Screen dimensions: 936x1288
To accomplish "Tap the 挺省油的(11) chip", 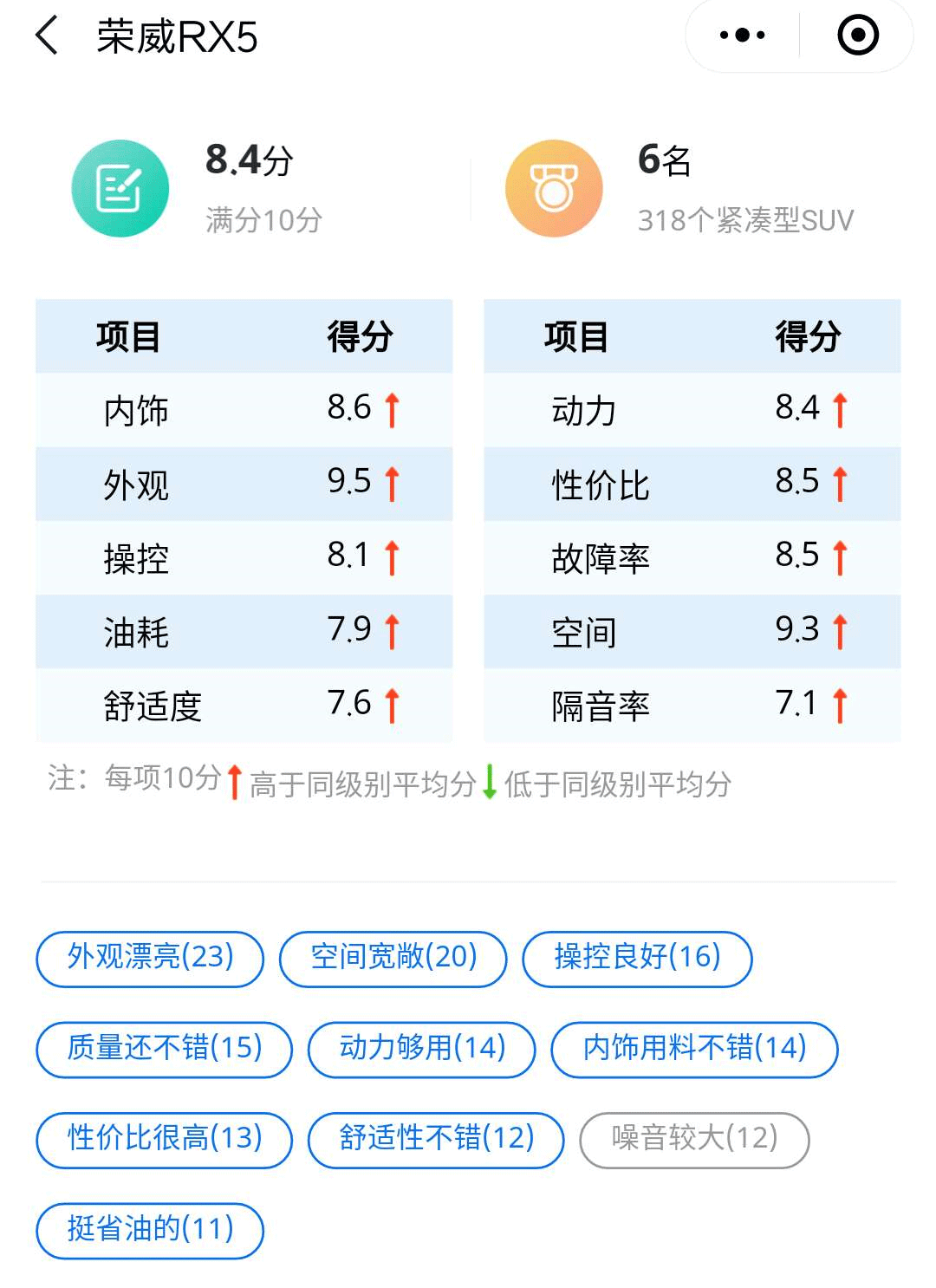I will (150, 1229).
